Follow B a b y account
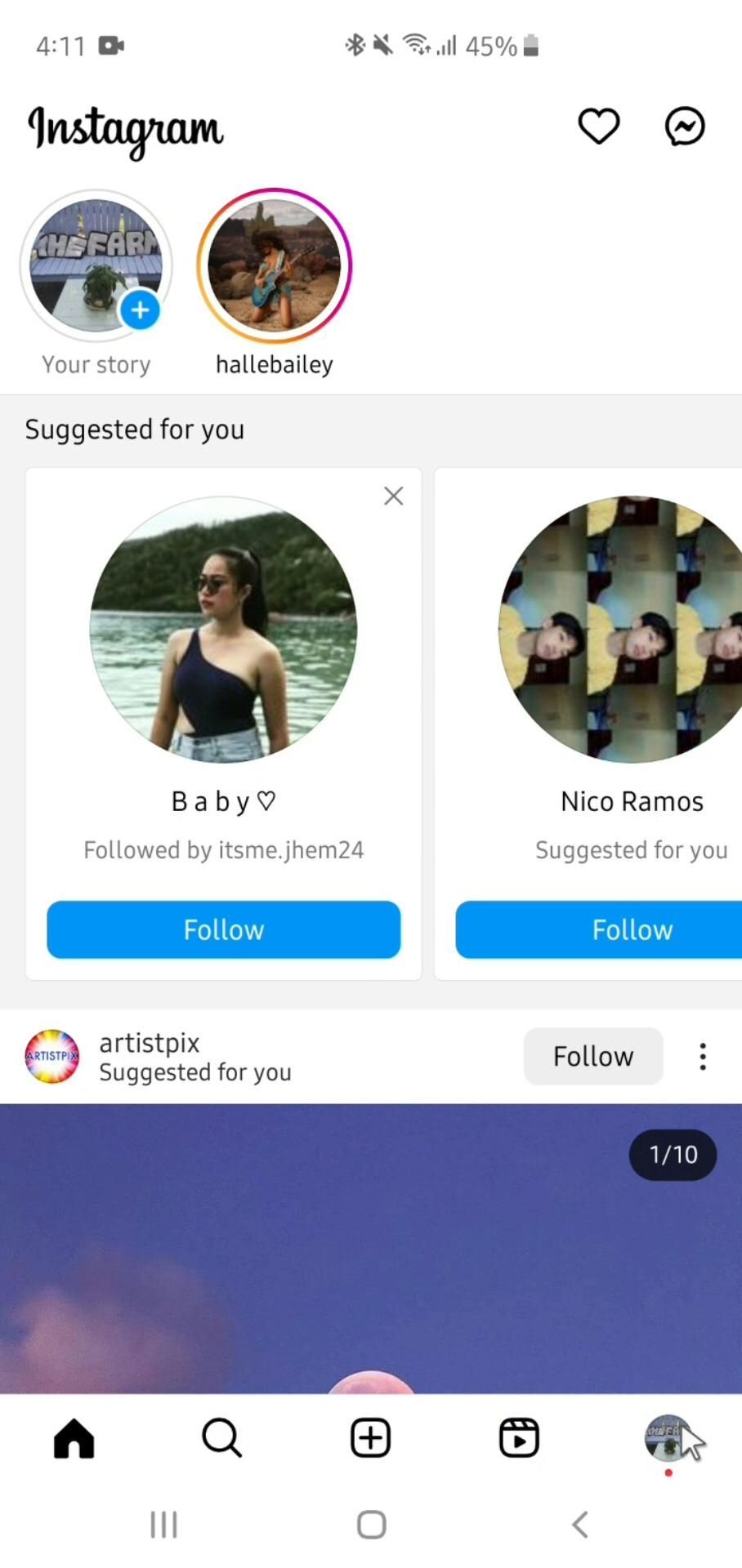 tap(223, 929)
